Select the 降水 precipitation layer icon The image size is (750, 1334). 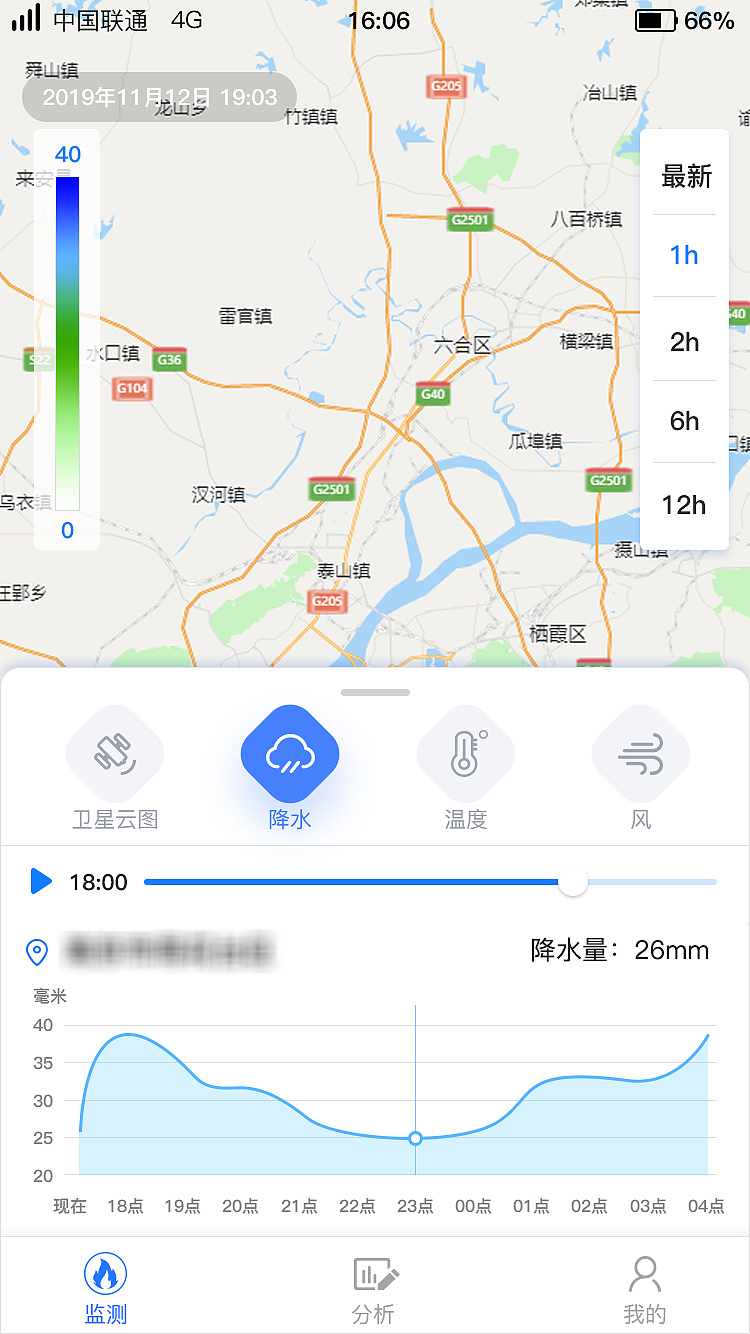(290, 752)
